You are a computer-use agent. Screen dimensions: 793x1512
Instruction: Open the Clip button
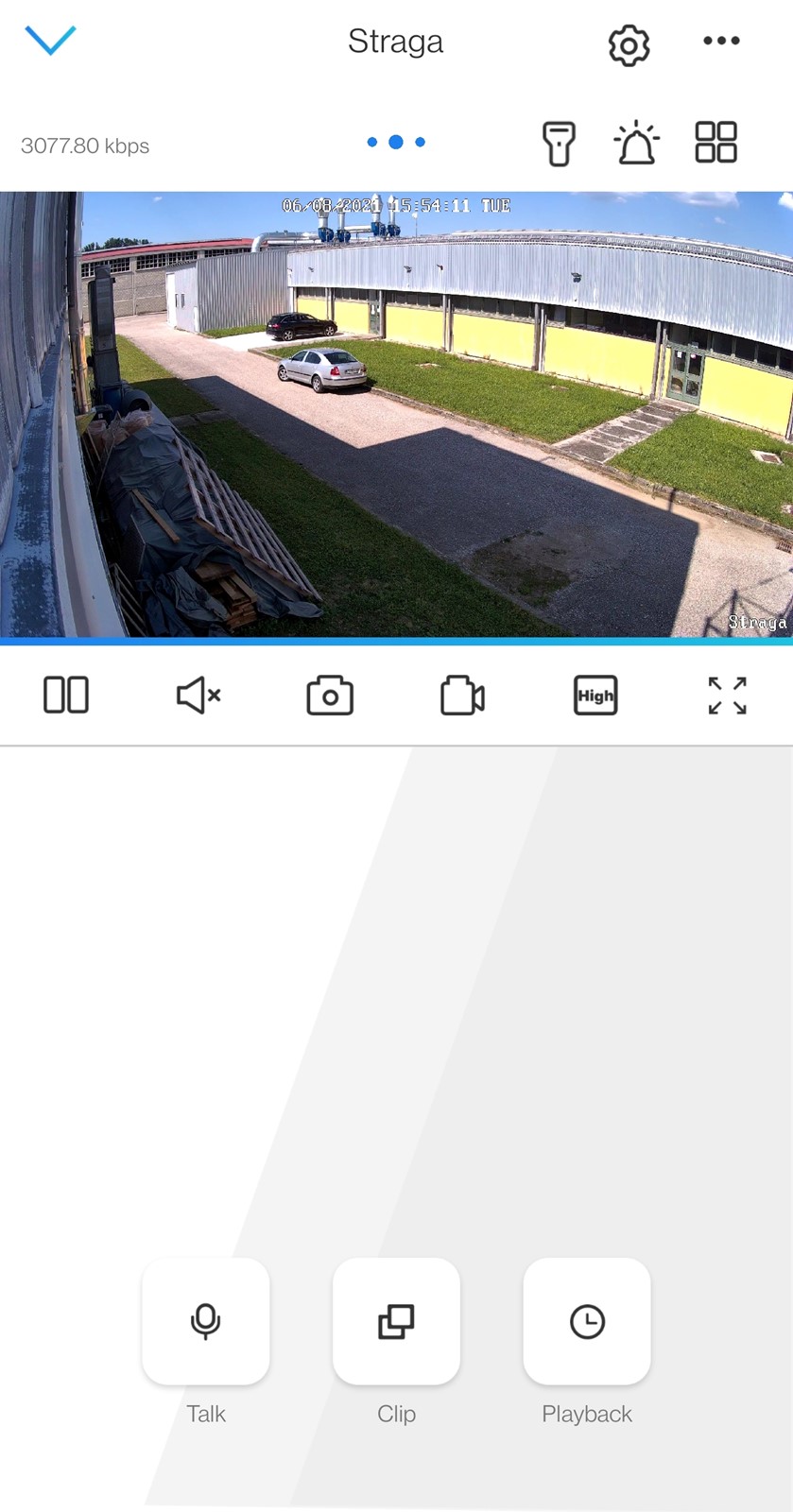point(396,1321)
